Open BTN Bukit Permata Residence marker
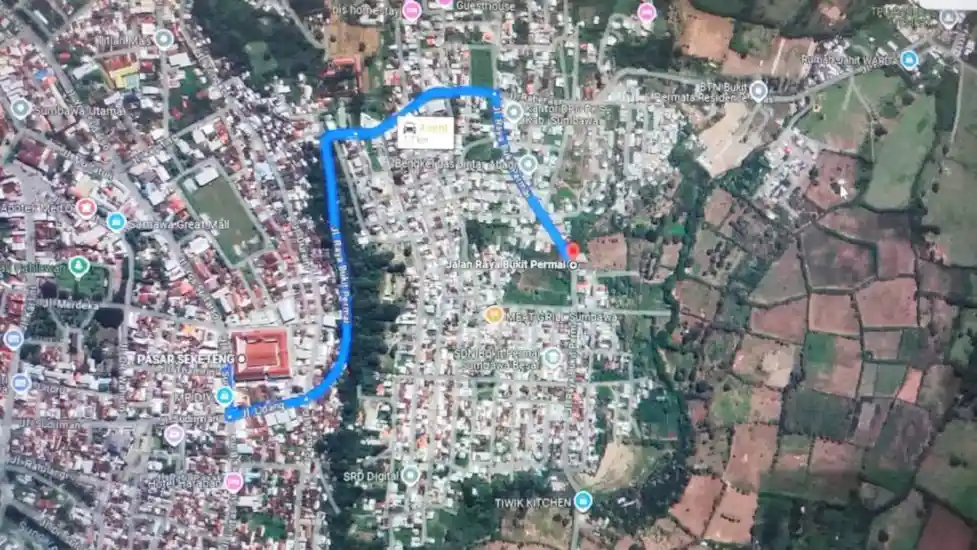The height and width of the screenshot is (550, 977). coord(758,92)
